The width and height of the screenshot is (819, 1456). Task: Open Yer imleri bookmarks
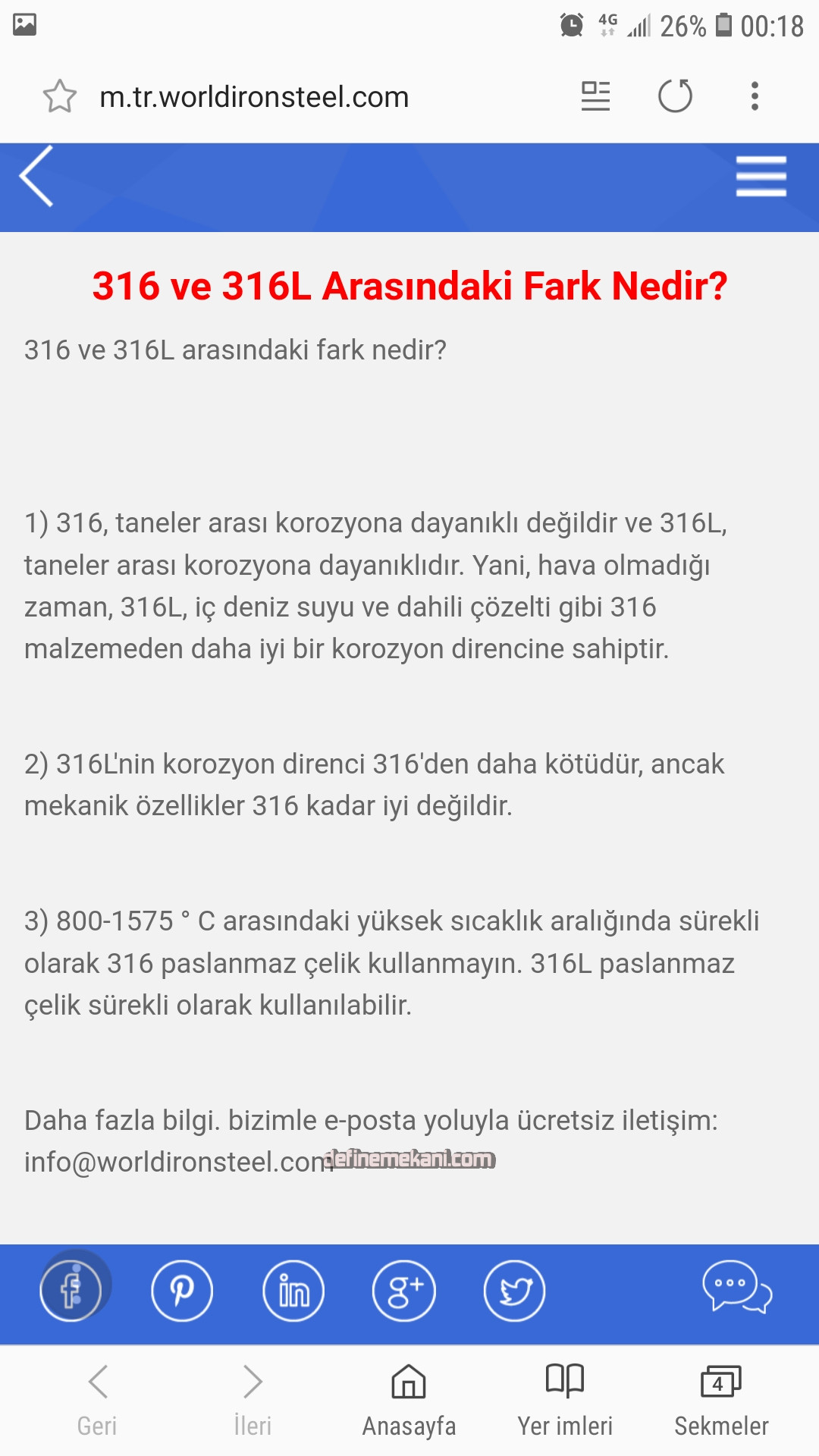565,1401
